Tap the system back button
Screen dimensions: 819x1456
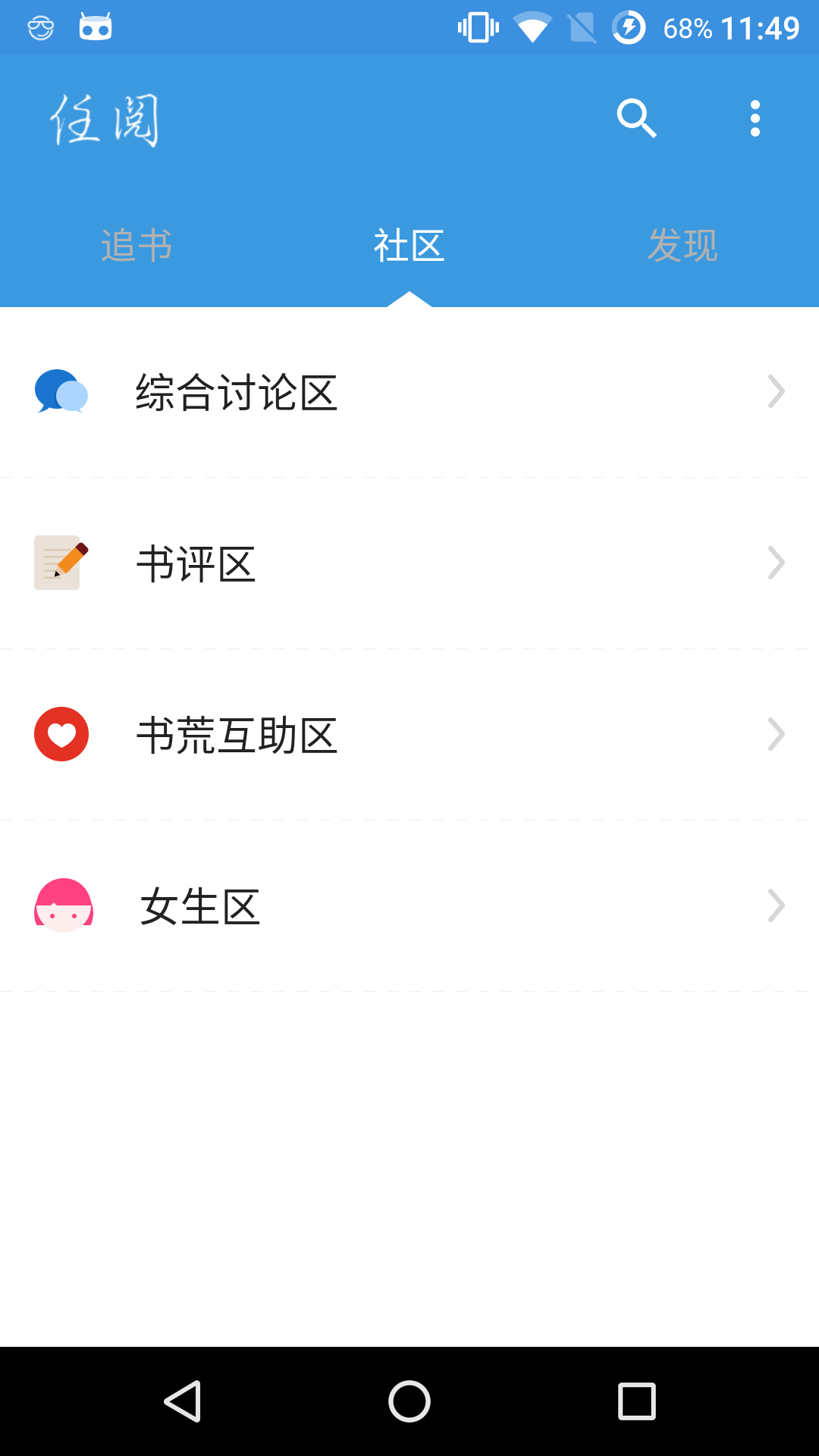click(182, 1401)
